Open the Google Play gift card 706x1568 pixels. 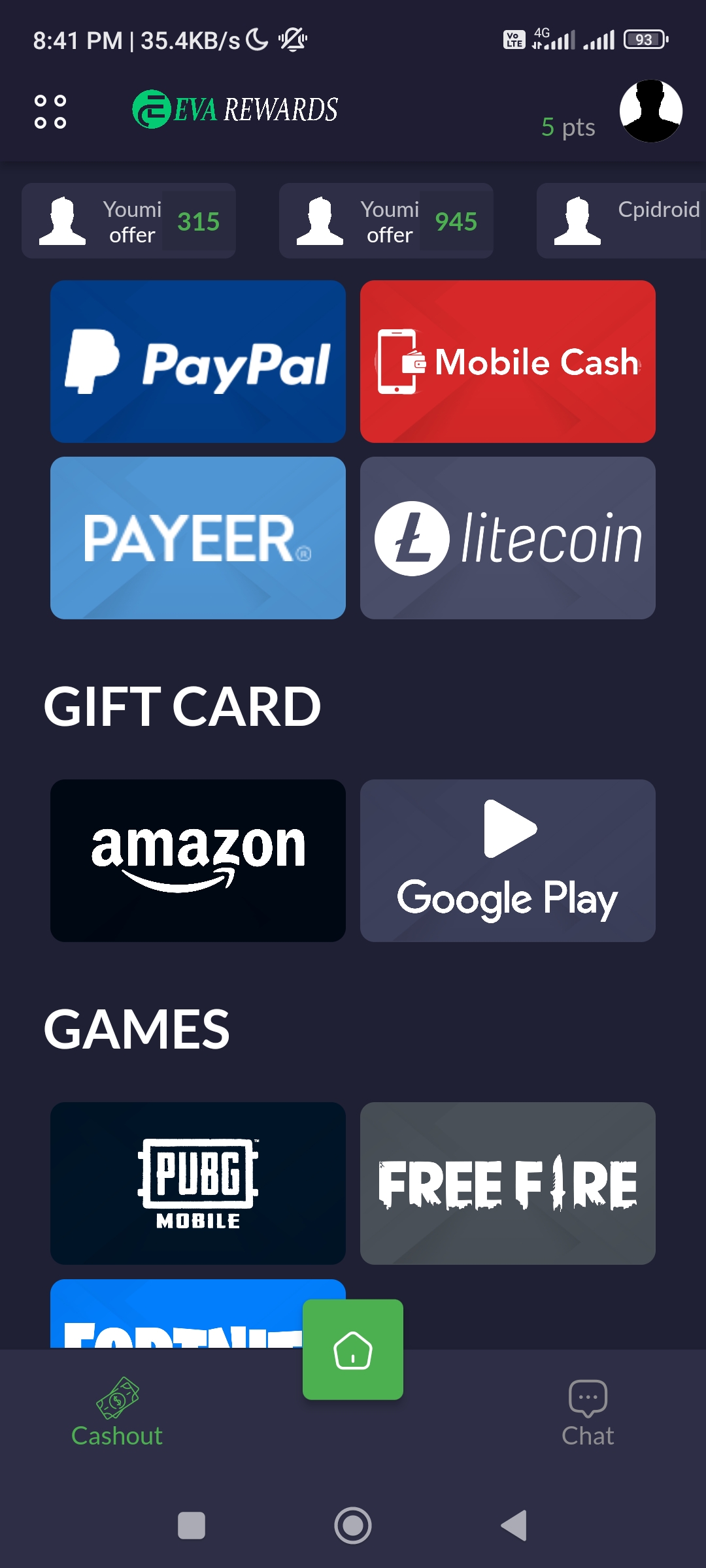click(x=507, y=860)
